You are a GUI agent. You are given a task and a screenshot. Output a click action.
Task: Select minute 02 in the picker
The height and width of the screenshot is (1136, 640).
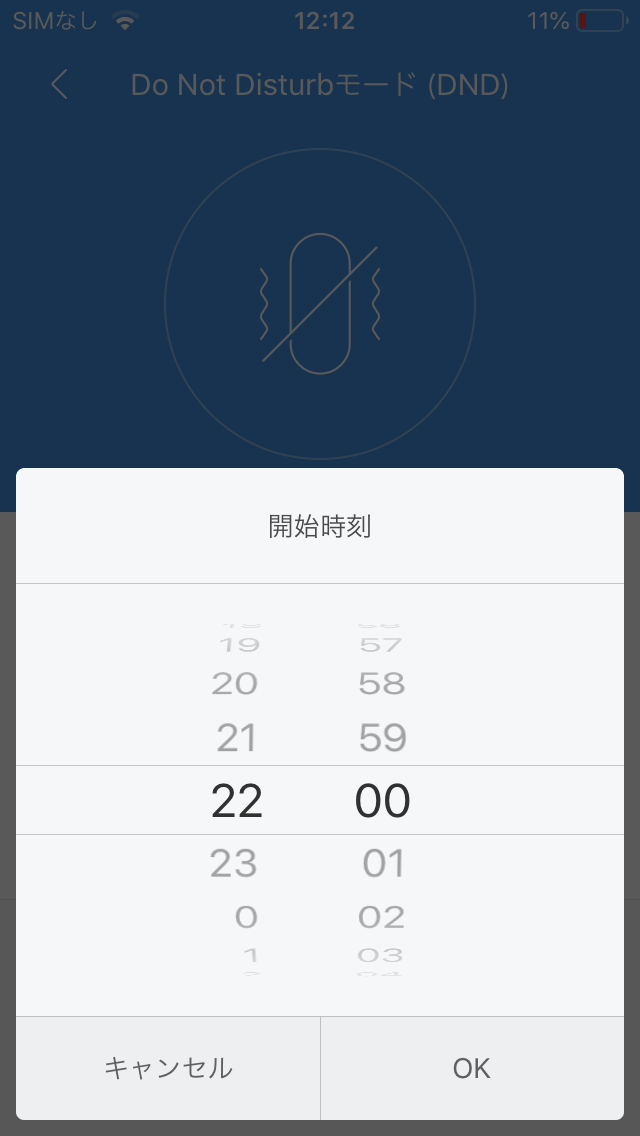(x=382, y=917)
